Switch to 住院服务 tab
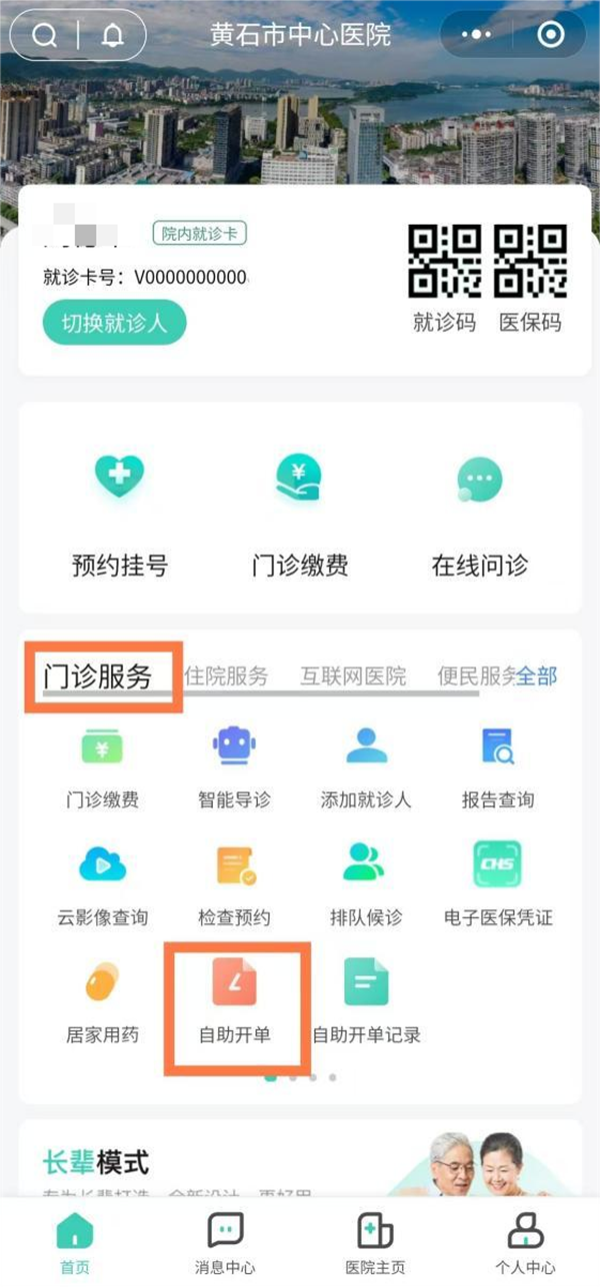The width and height of the screenshot is (600, 1287). point(226,676)
